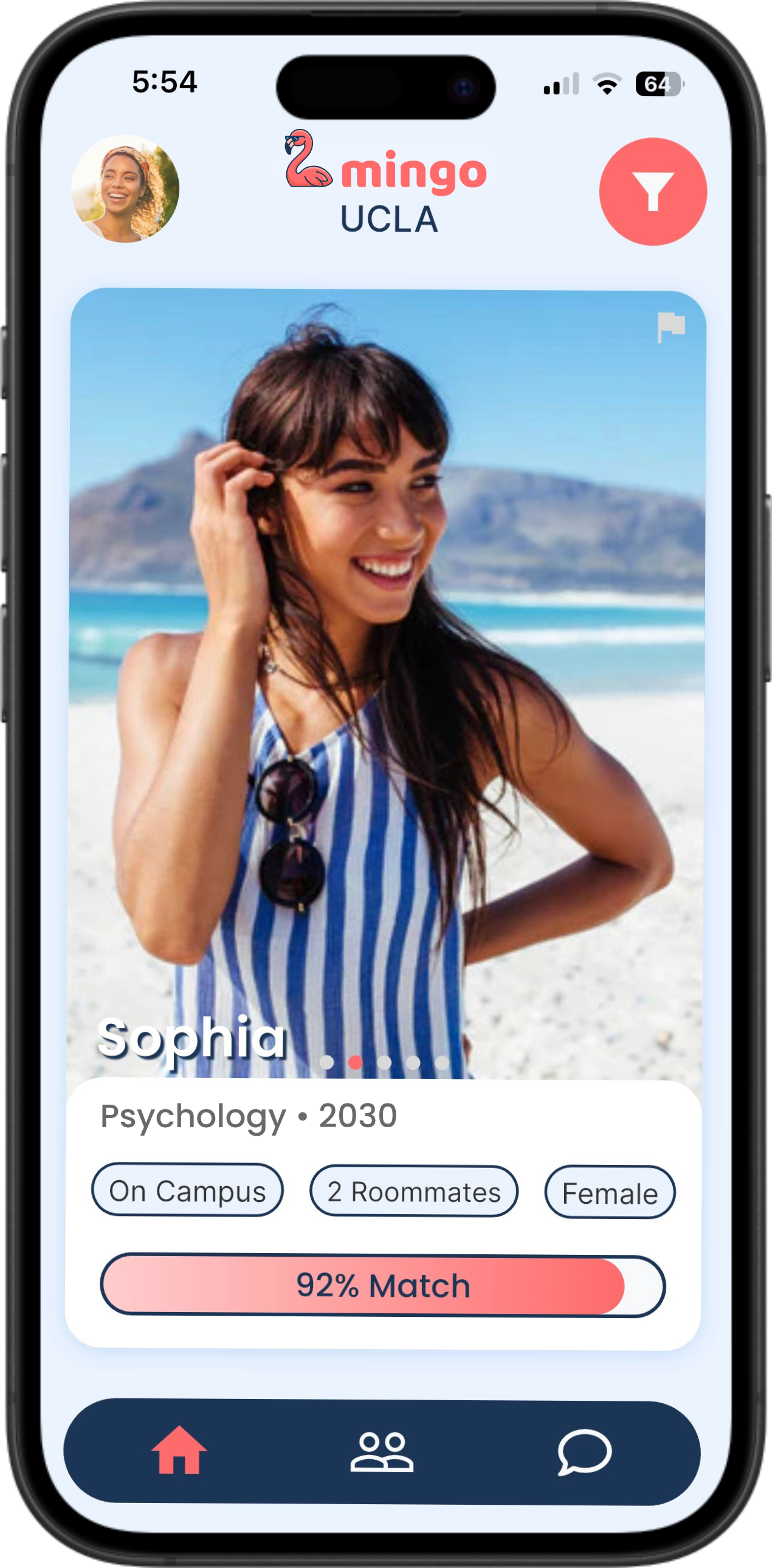The image size is (772, 1568).
Task: Report Sophia's profile with the flag icon
Action: [x=671, y=327]
